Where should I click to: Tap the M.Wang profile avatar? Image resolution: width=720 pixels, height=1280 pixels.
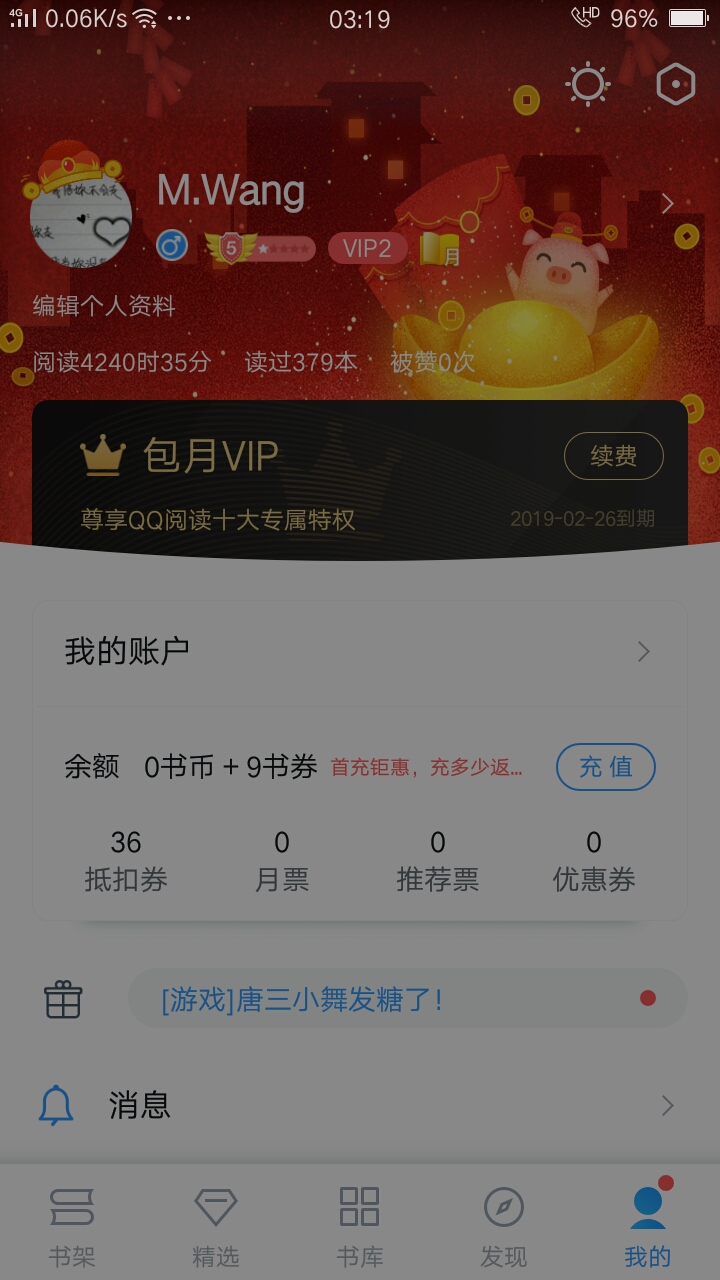click(x=81, y=210)
